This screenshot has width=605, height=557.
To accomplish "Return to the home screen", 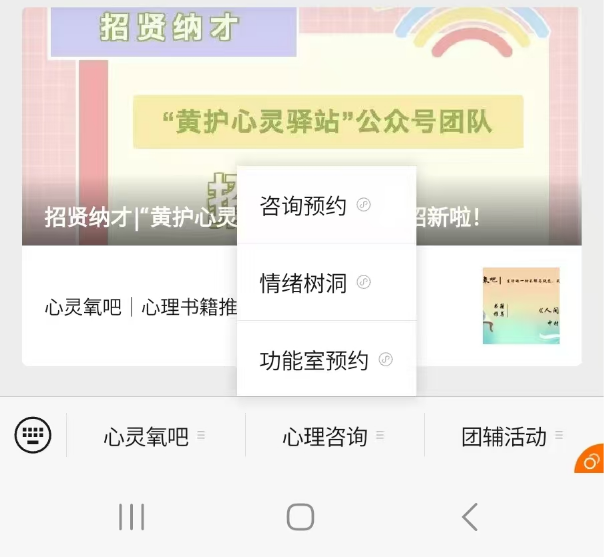I will (x=301, y=516).
